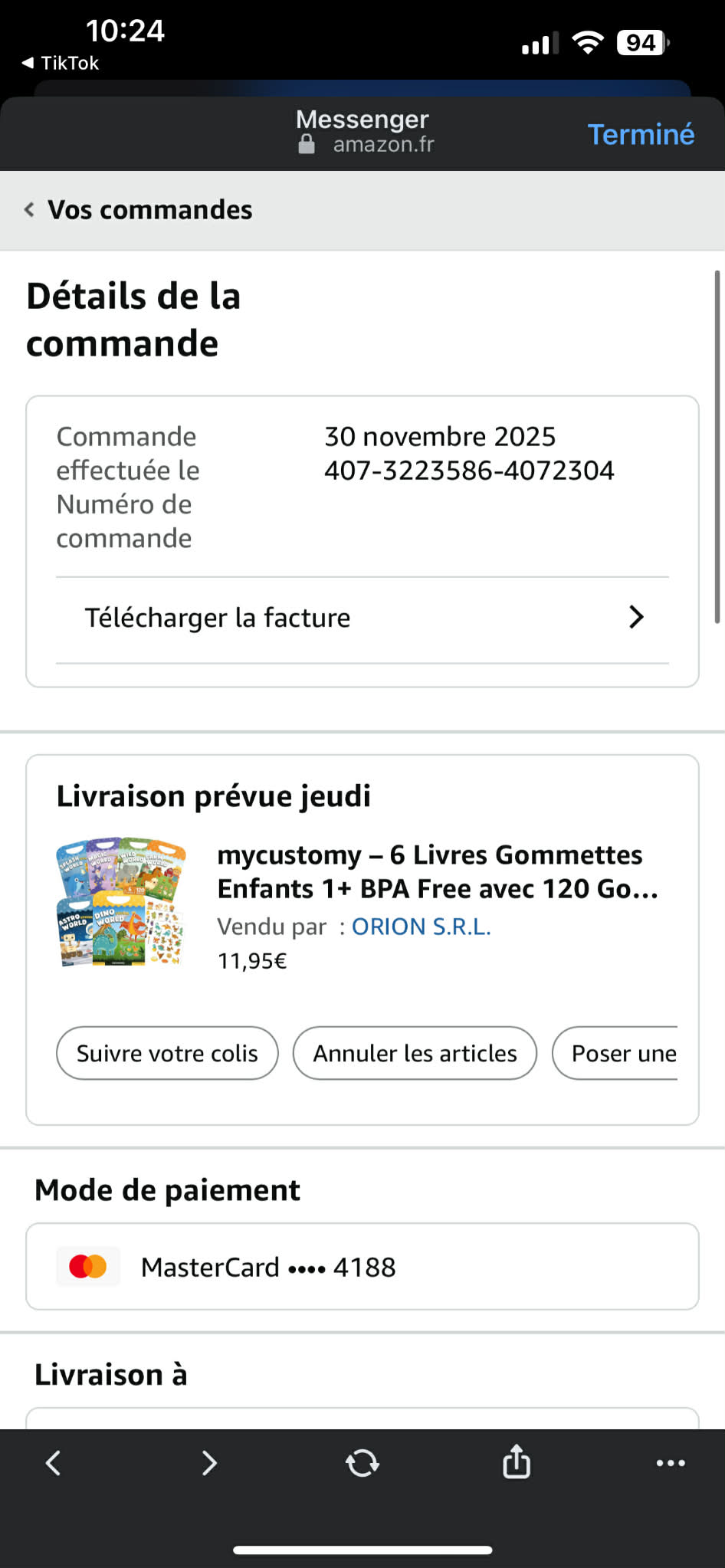Go forward in the browser toolbar
Viewport: 725px width, 1568px height.
click(208, 1463)
